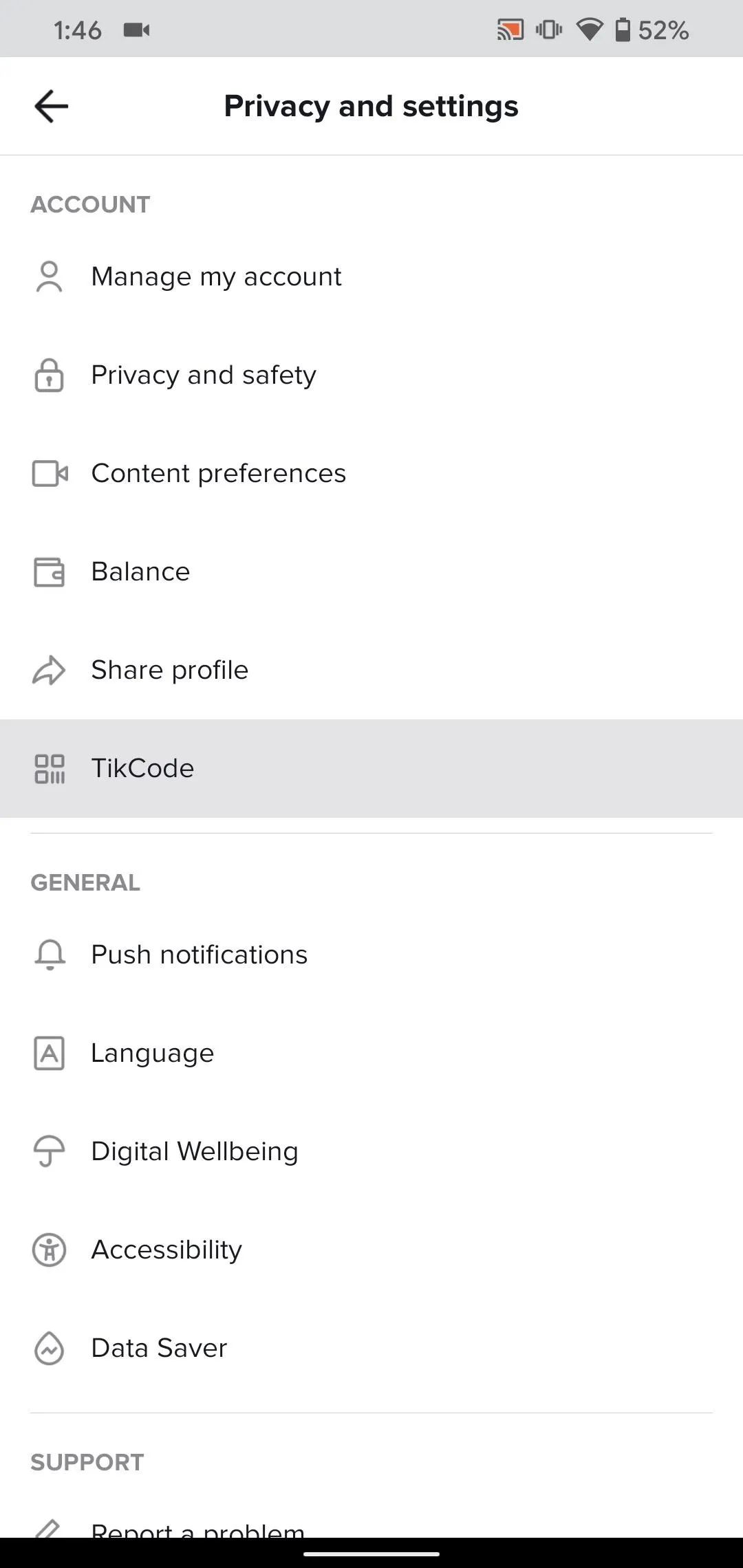Open Manage my account

[x=371, y=276]
